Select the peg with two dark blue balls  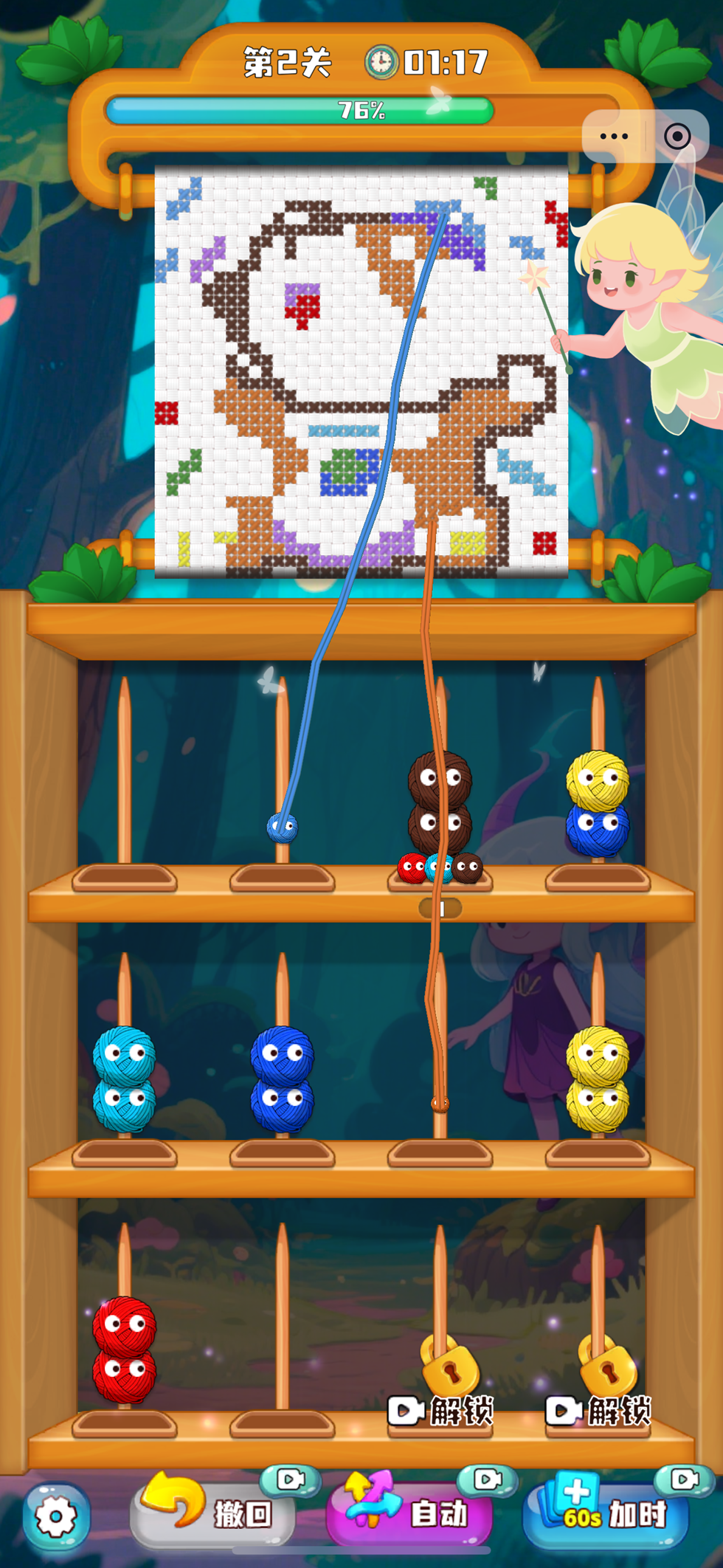tap(282, 1078)
